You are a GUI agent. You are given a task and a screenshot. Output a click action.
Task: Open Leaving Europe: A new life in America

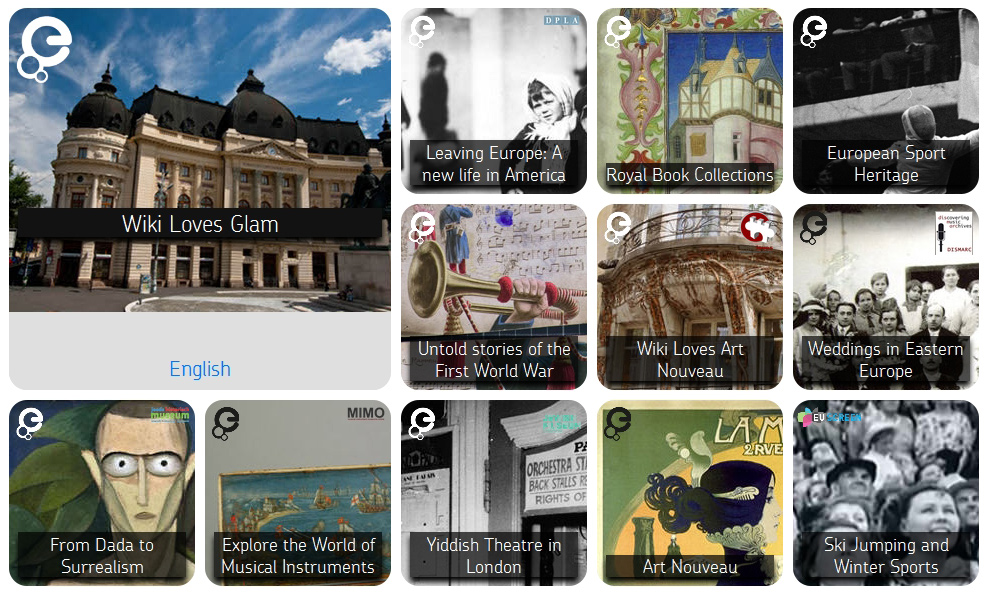pyautogui.click(x=494, y=164)
